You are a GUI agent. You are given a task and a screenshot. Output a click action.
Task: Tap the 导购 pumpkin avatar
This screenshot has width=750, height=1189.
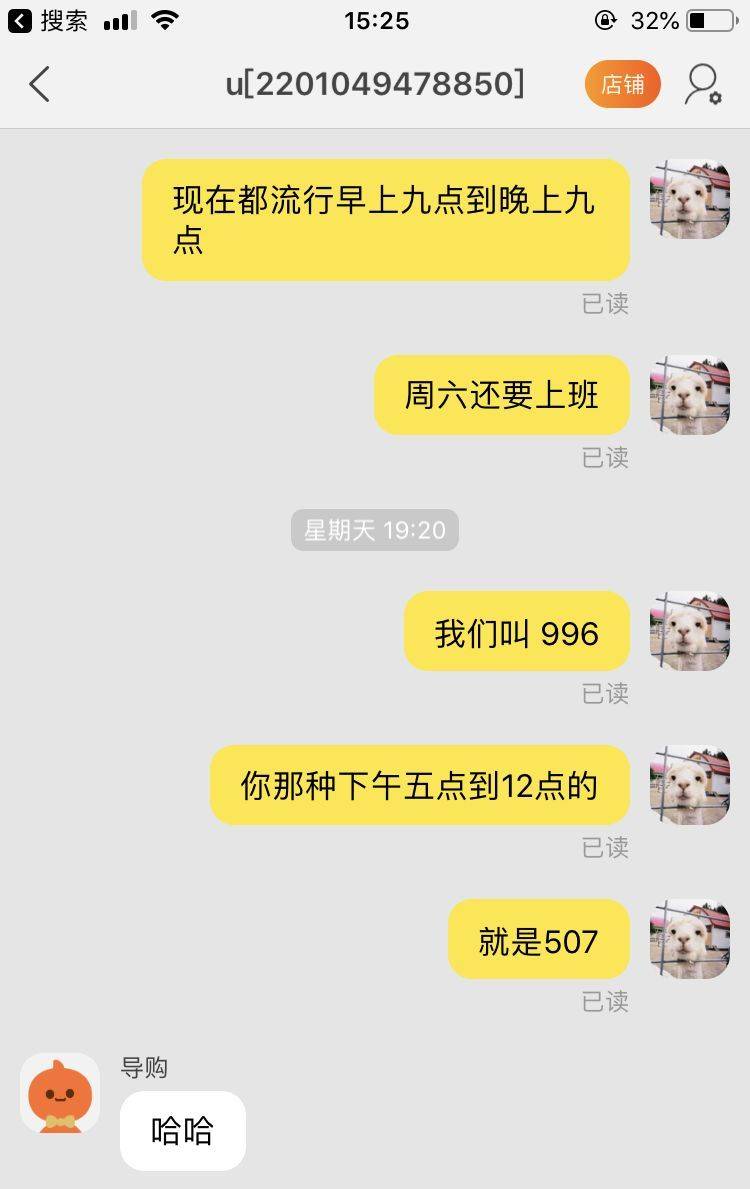(60, 1093)
